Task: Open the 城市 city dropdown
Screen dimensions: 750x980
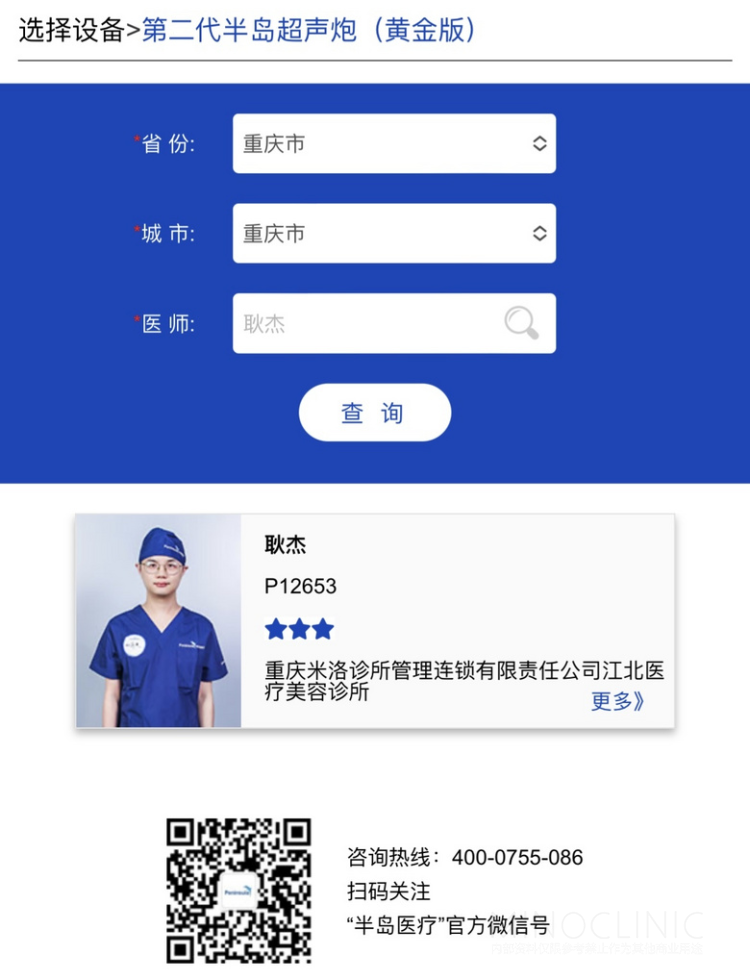Action: coord(394,233)
